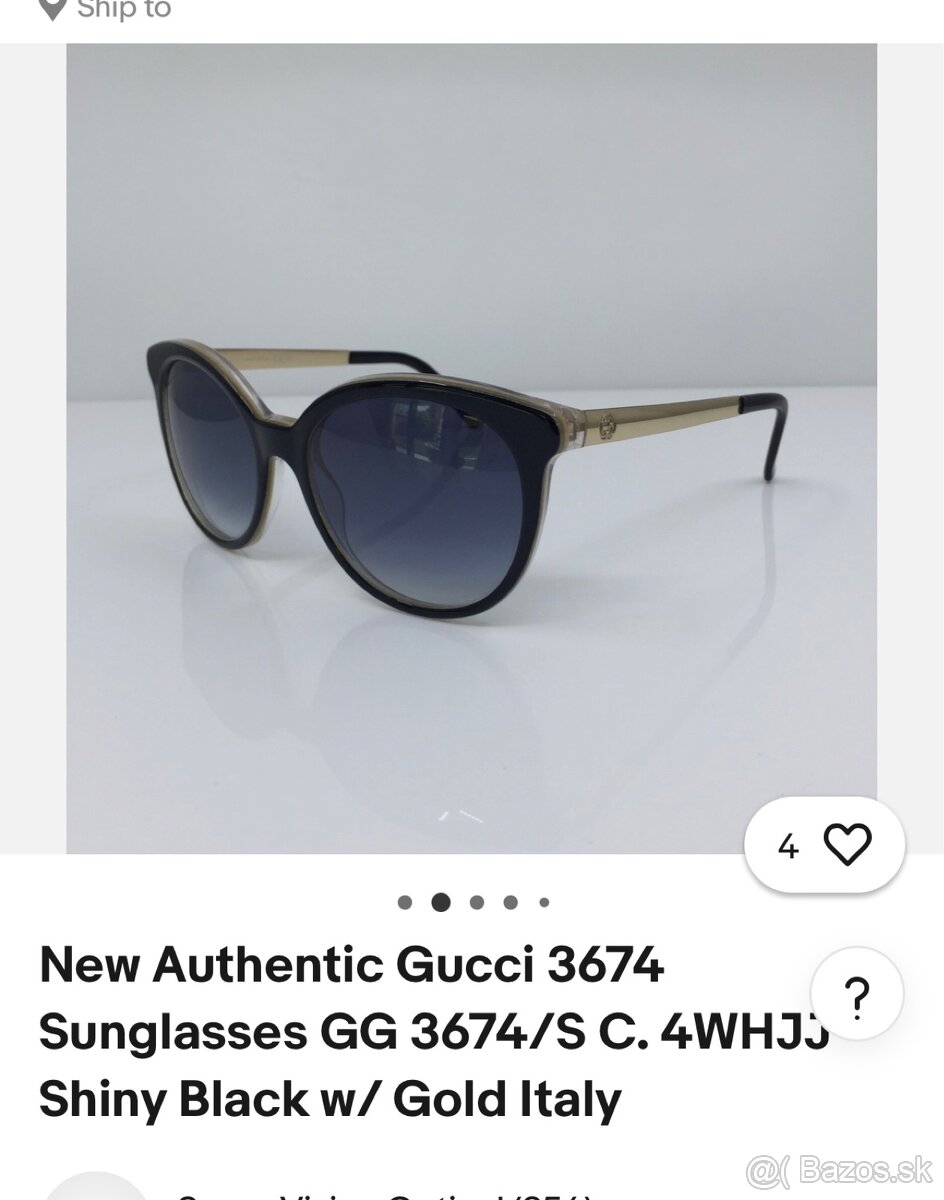Select the first carousel pagination dot
The image size is (944, 1200).
[x=405, y=903]
